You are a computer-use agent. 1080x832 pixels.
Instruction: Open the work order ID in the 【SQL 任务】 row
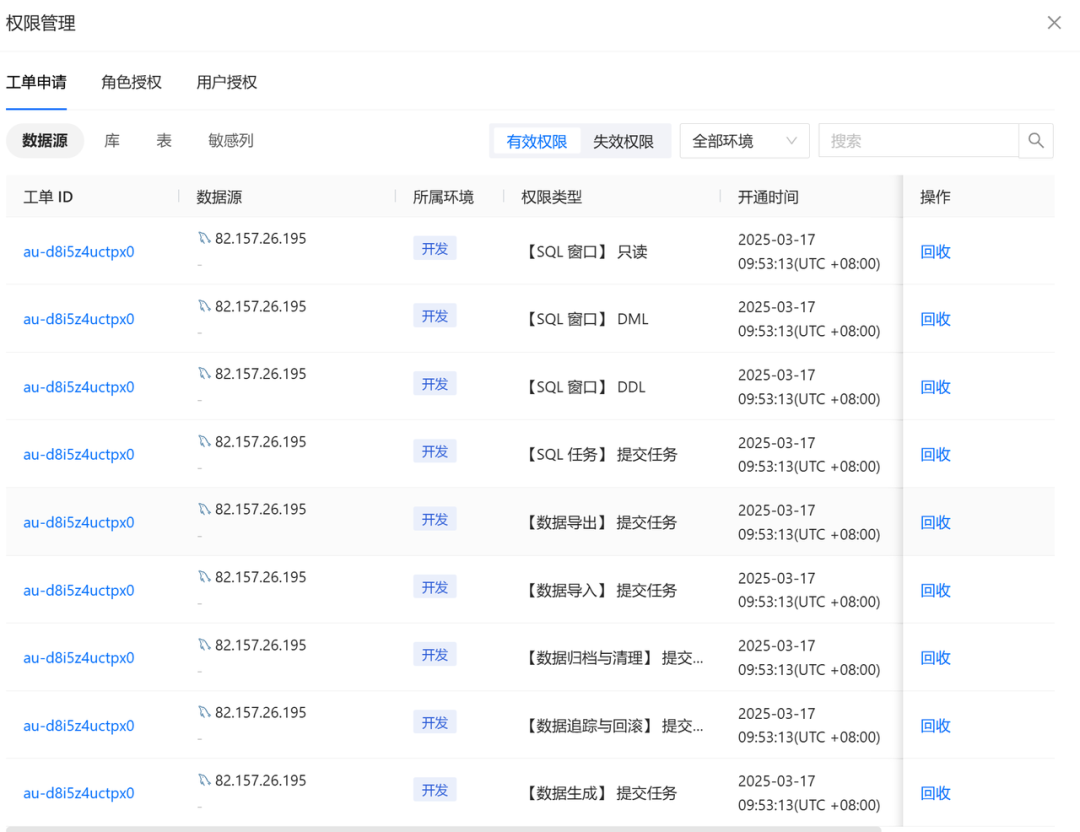(79, 455)
